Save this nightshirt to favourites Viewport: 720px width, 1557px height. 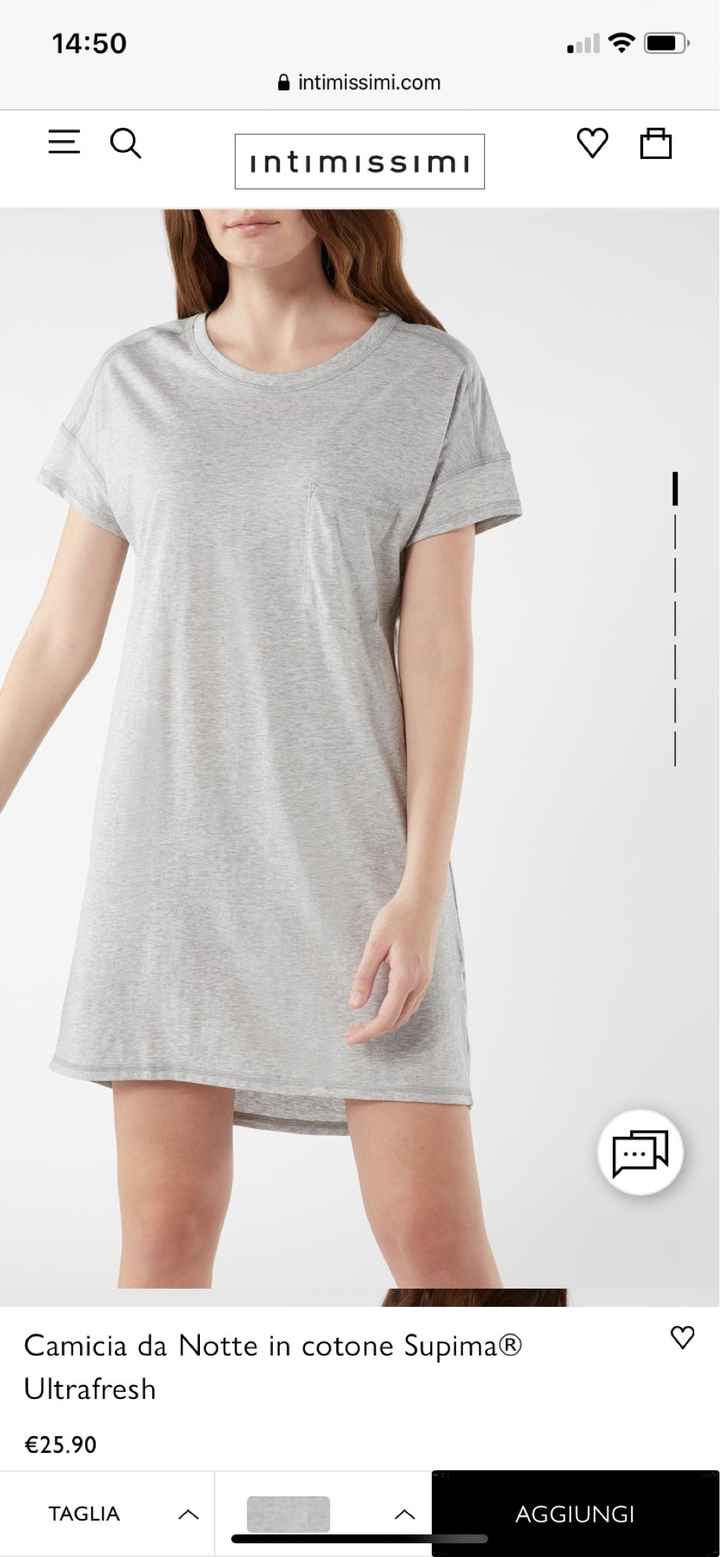[682, 1338]
